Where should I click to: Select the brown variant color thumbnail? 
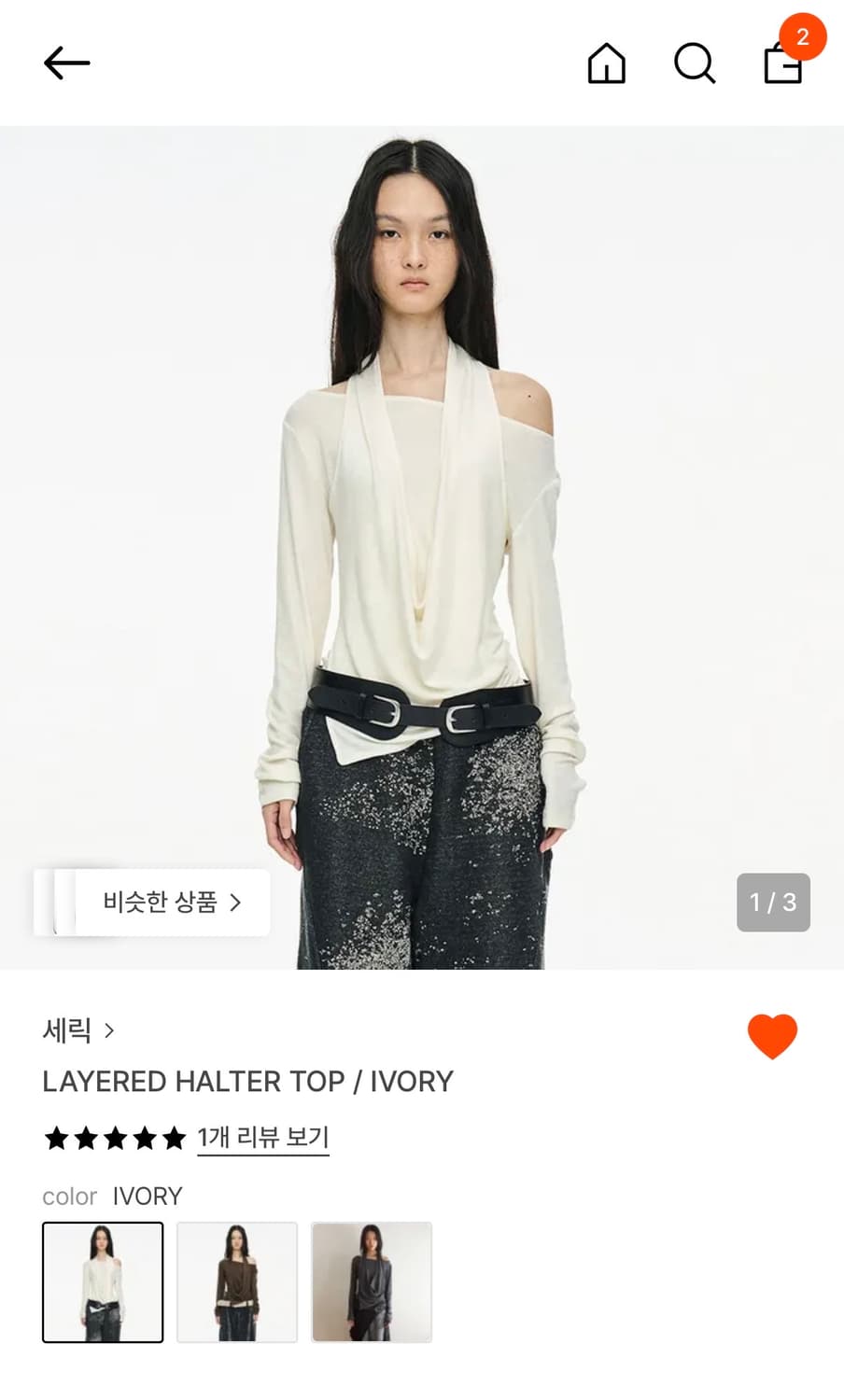click(237, 1281)
